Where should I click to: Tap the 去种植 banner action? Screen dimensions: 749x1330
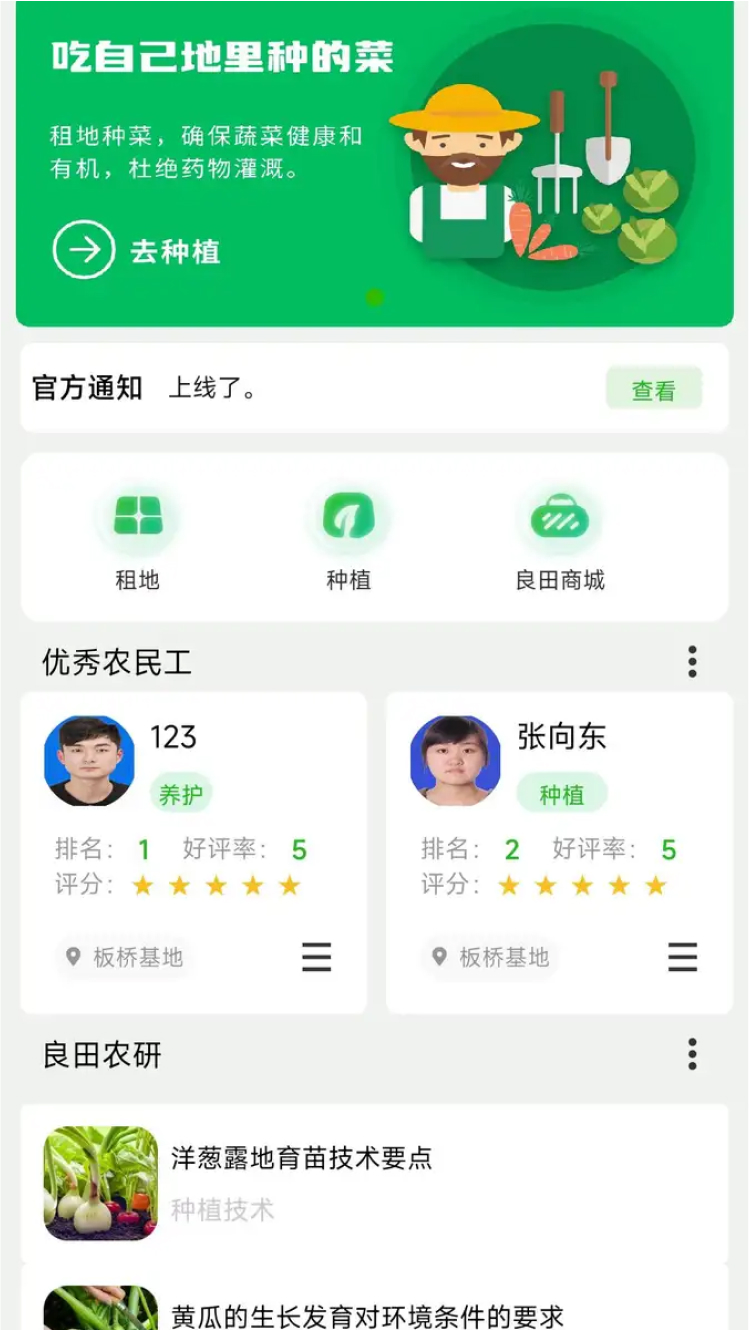pyautogui.click(x=138, y=251)
